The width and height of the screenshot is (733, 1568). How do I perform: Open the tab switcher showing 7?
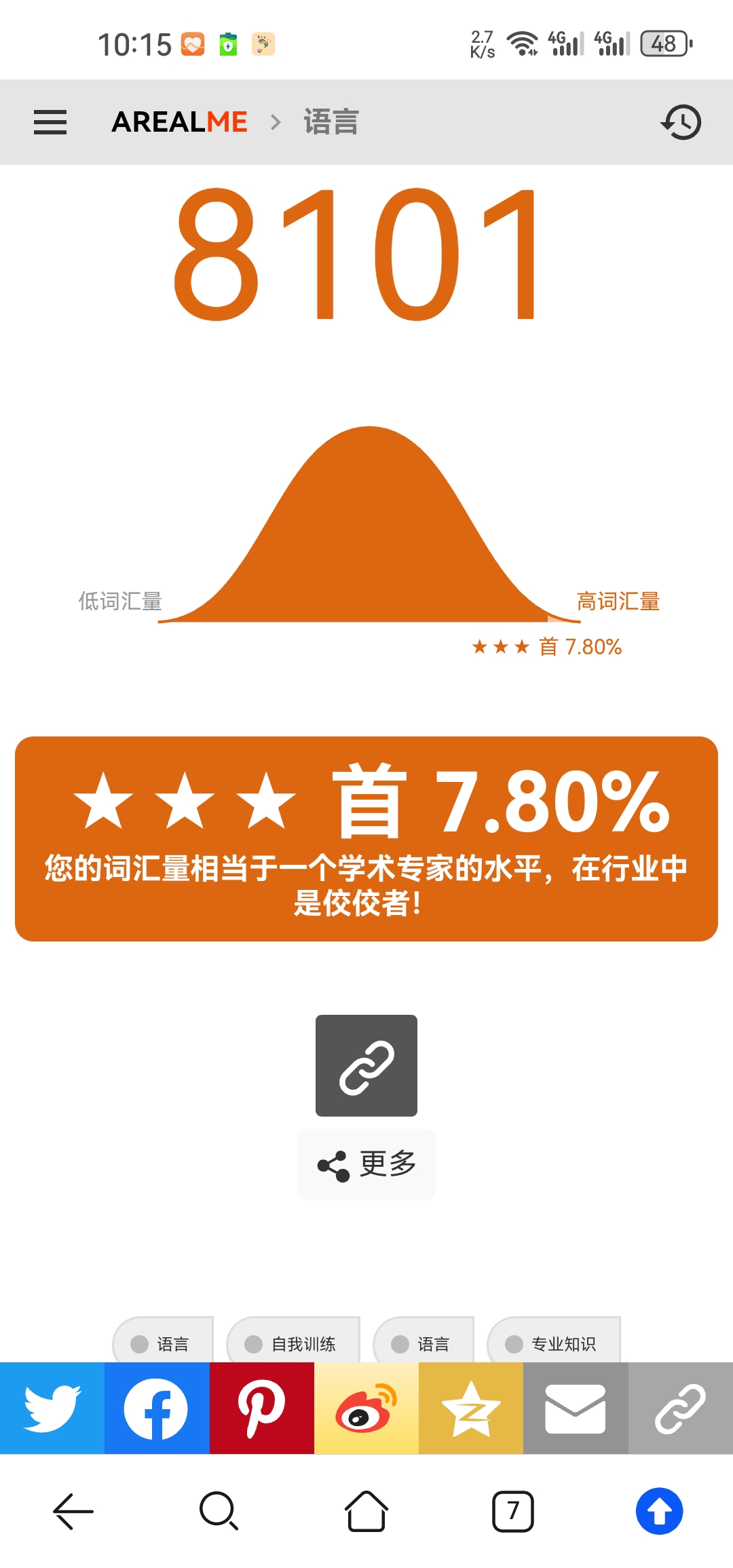click(512, 1512)
